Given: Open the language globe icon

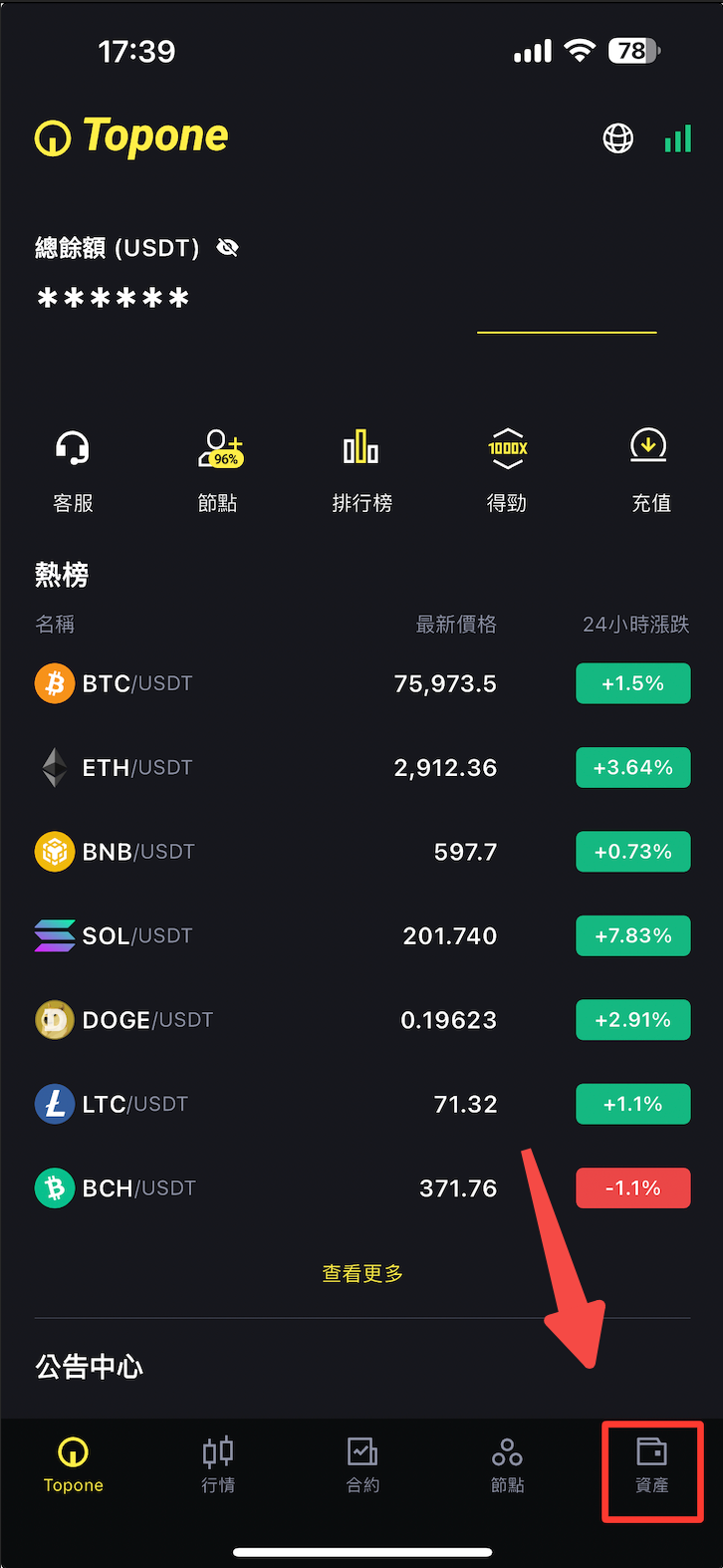Looking at the screenshot, I should 617,138.
